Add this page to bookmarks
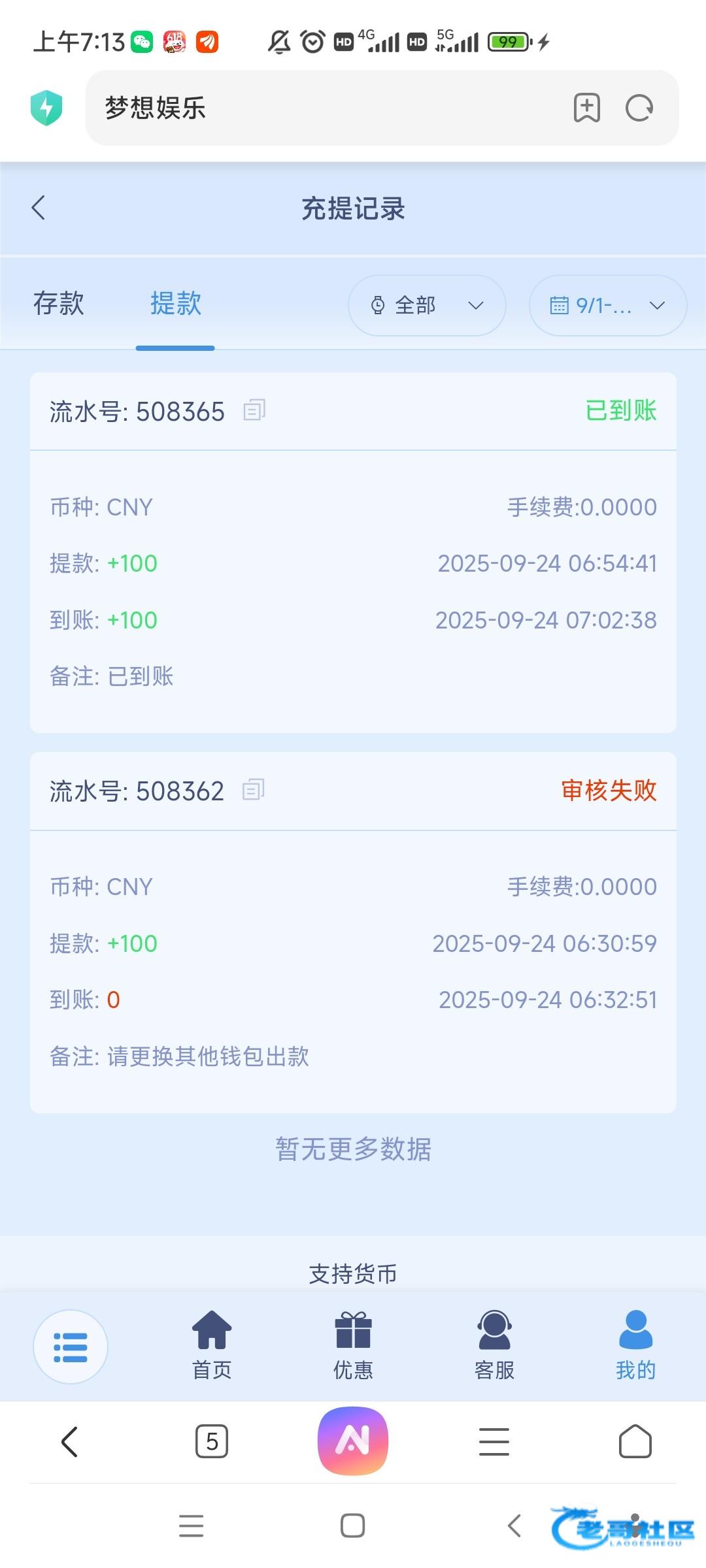The width and height of the screenshot is (706, 1568). click(x=586, y=108)
